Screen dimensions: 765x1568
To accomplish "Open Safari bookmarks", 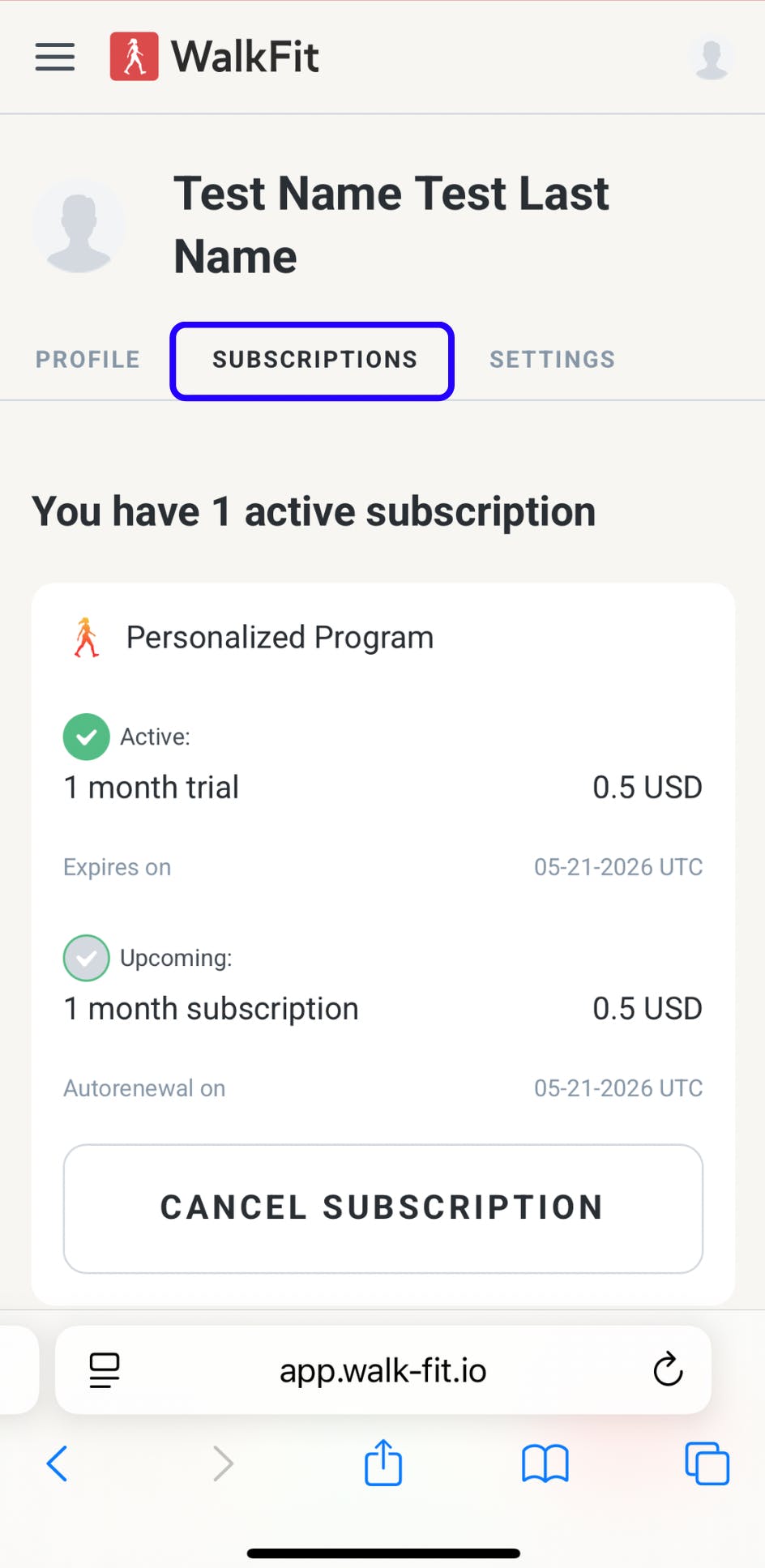I will (545, 1463).
